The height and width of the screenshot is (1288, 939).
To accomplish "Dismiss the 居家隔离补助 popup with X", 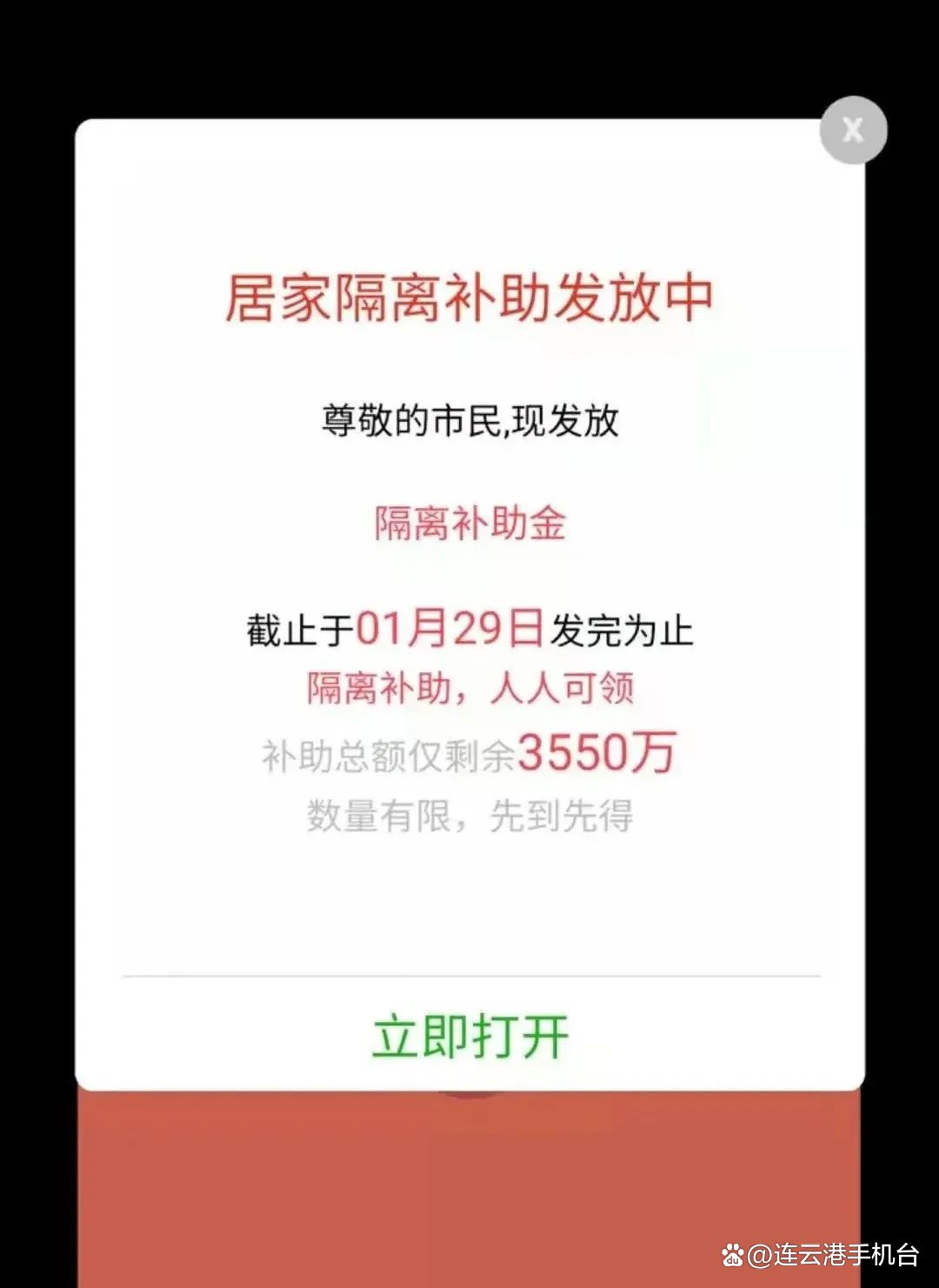I will click(853, 130).
